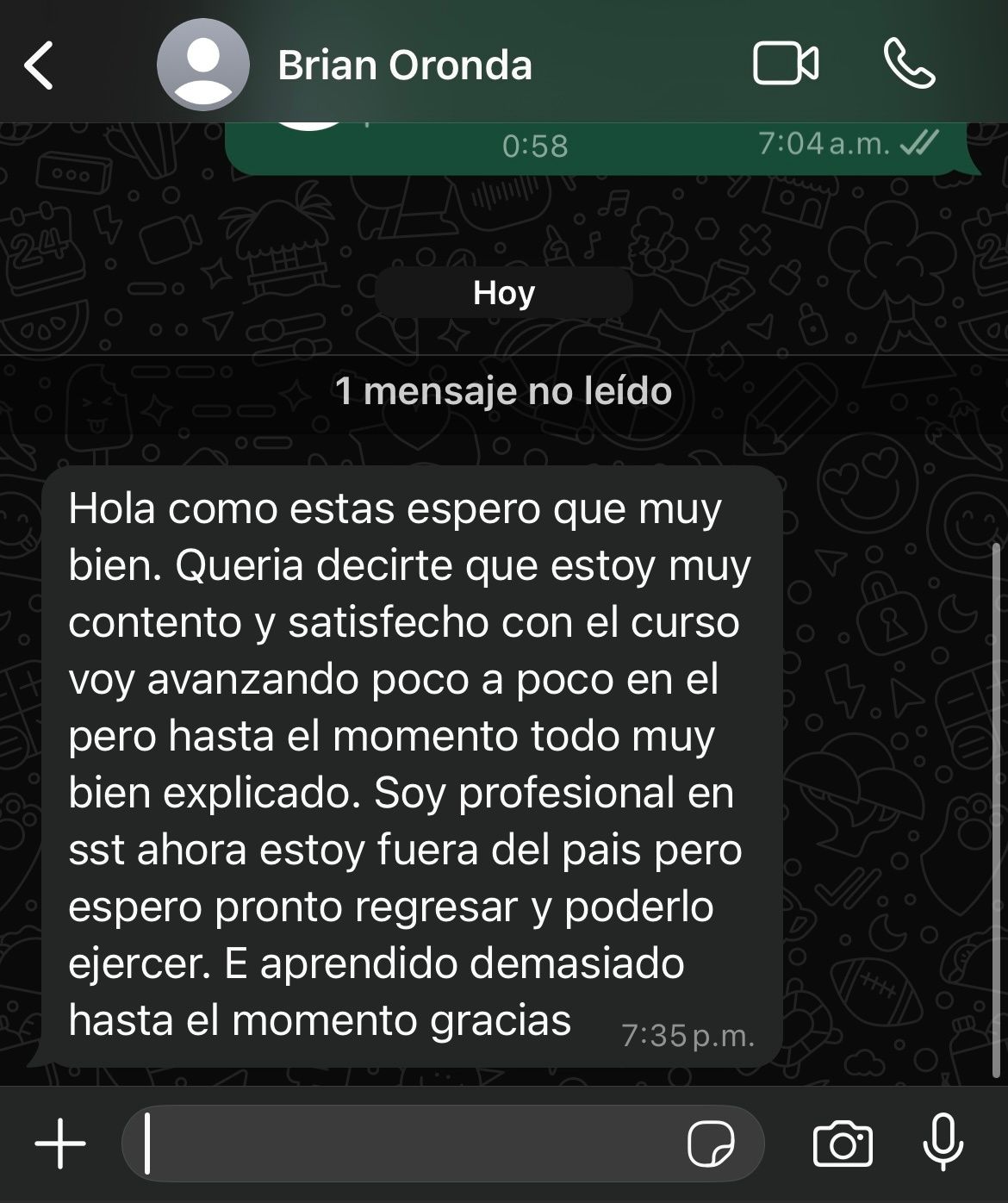Open Brian Oronda's contact info
Image resolution: width=1008 pixels, height=1203 pixels.
click(404, 65)
